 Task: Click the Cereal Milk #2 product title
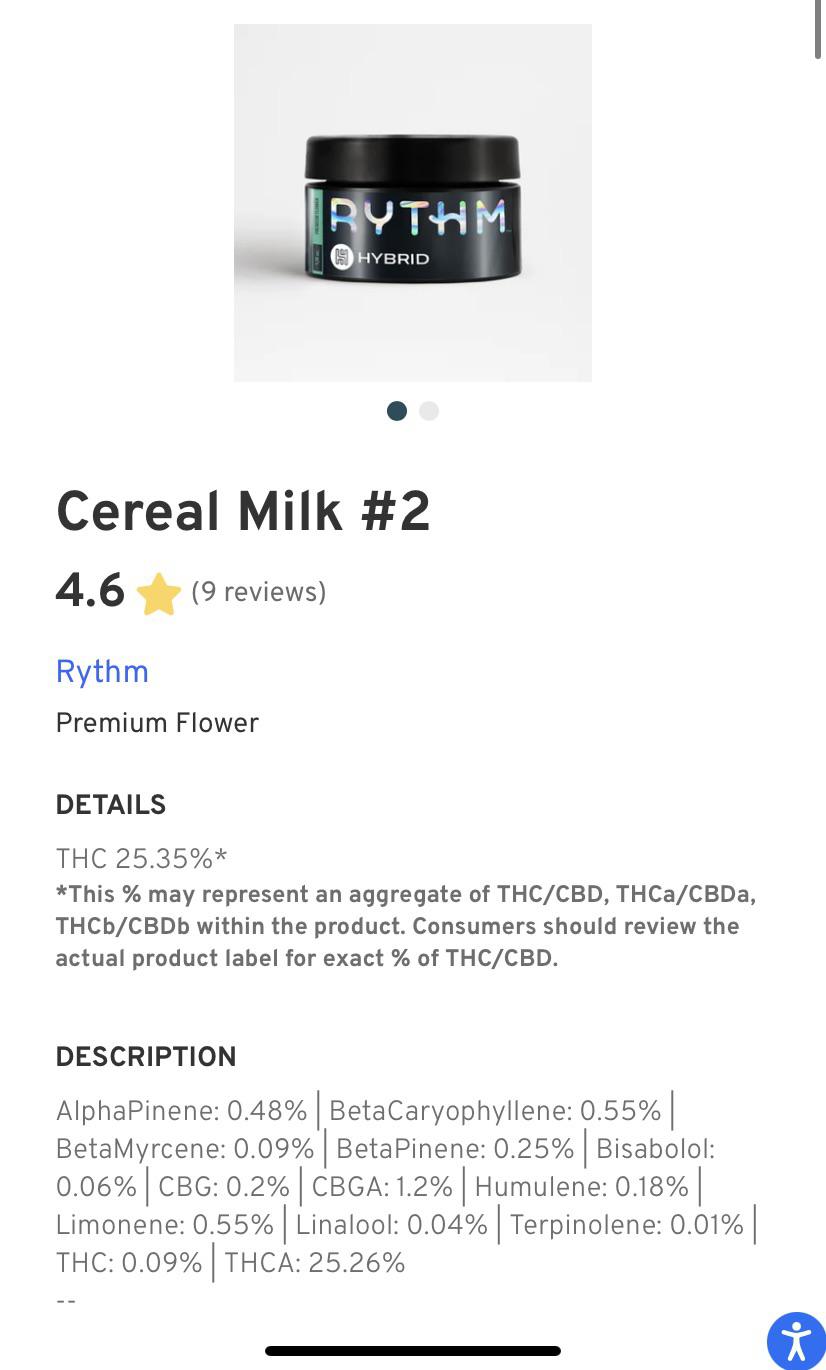pyautogui.click(x=242, y=512)
